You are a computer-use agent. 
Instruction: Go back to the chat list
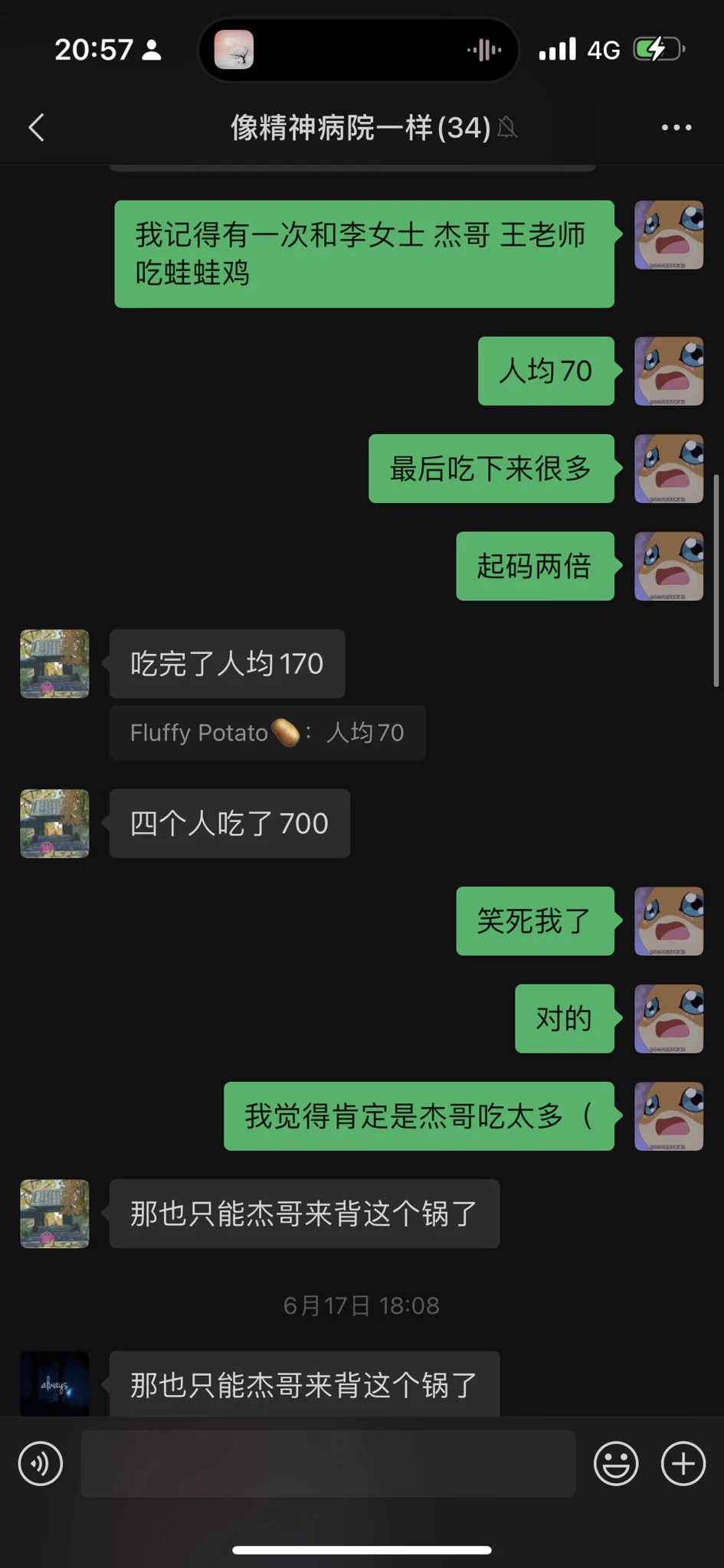pos(36,127)
